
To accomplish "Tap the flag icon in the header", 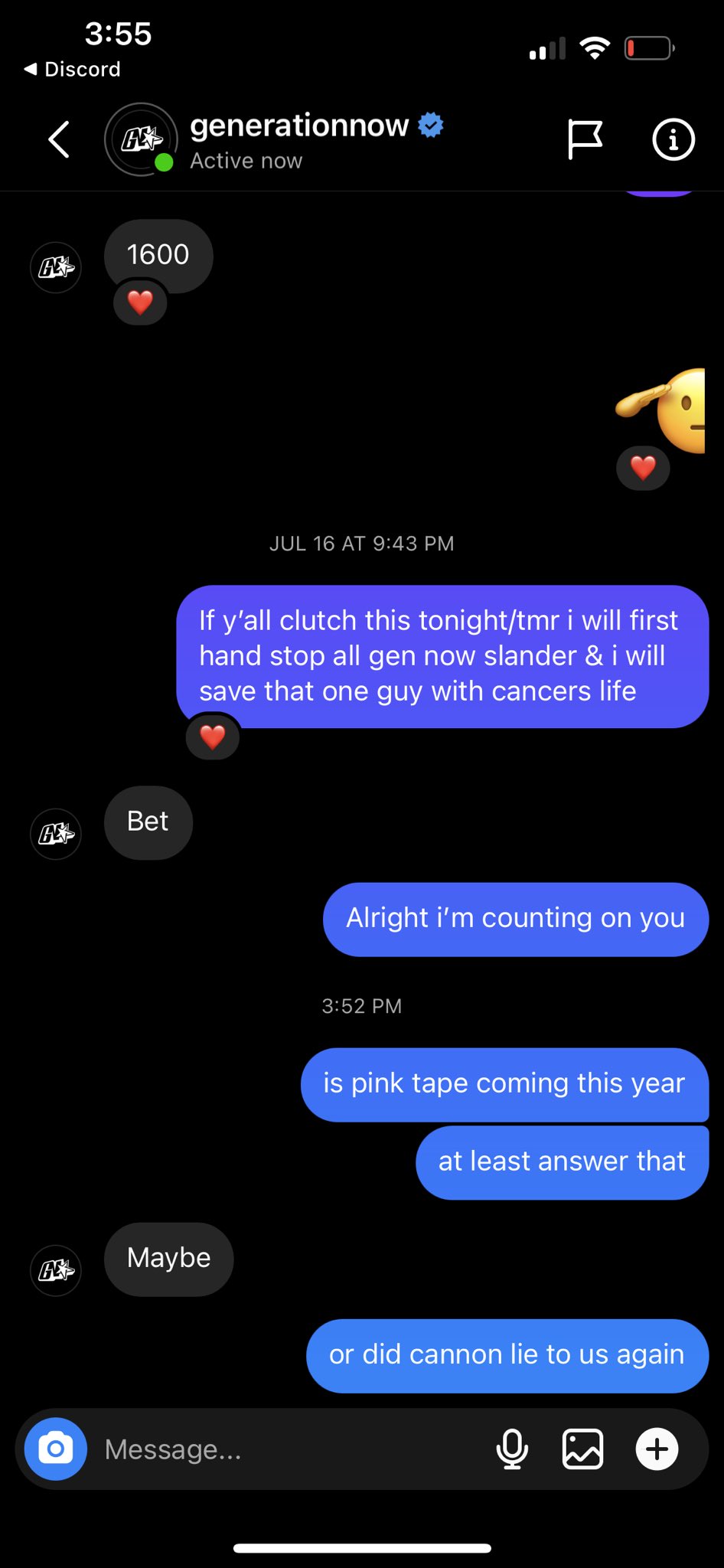I will pos(585,139).
